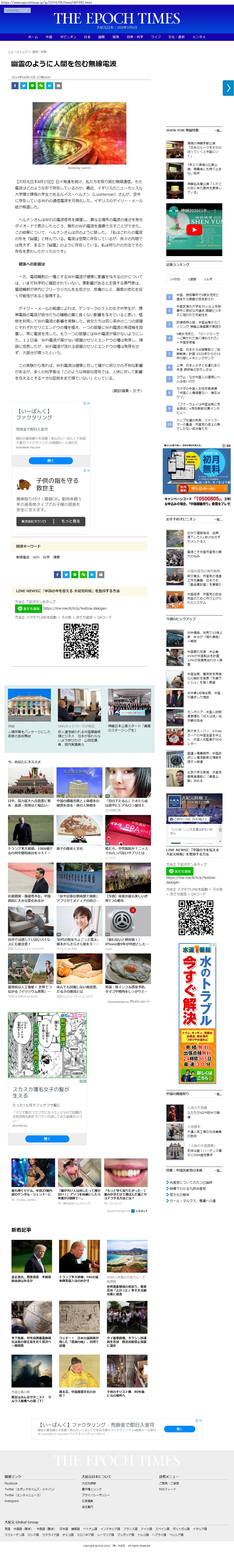Switch ranking to the 1ヵ月 tab
This screenshot has width=234, height=1568.
[x=208, y=279]
